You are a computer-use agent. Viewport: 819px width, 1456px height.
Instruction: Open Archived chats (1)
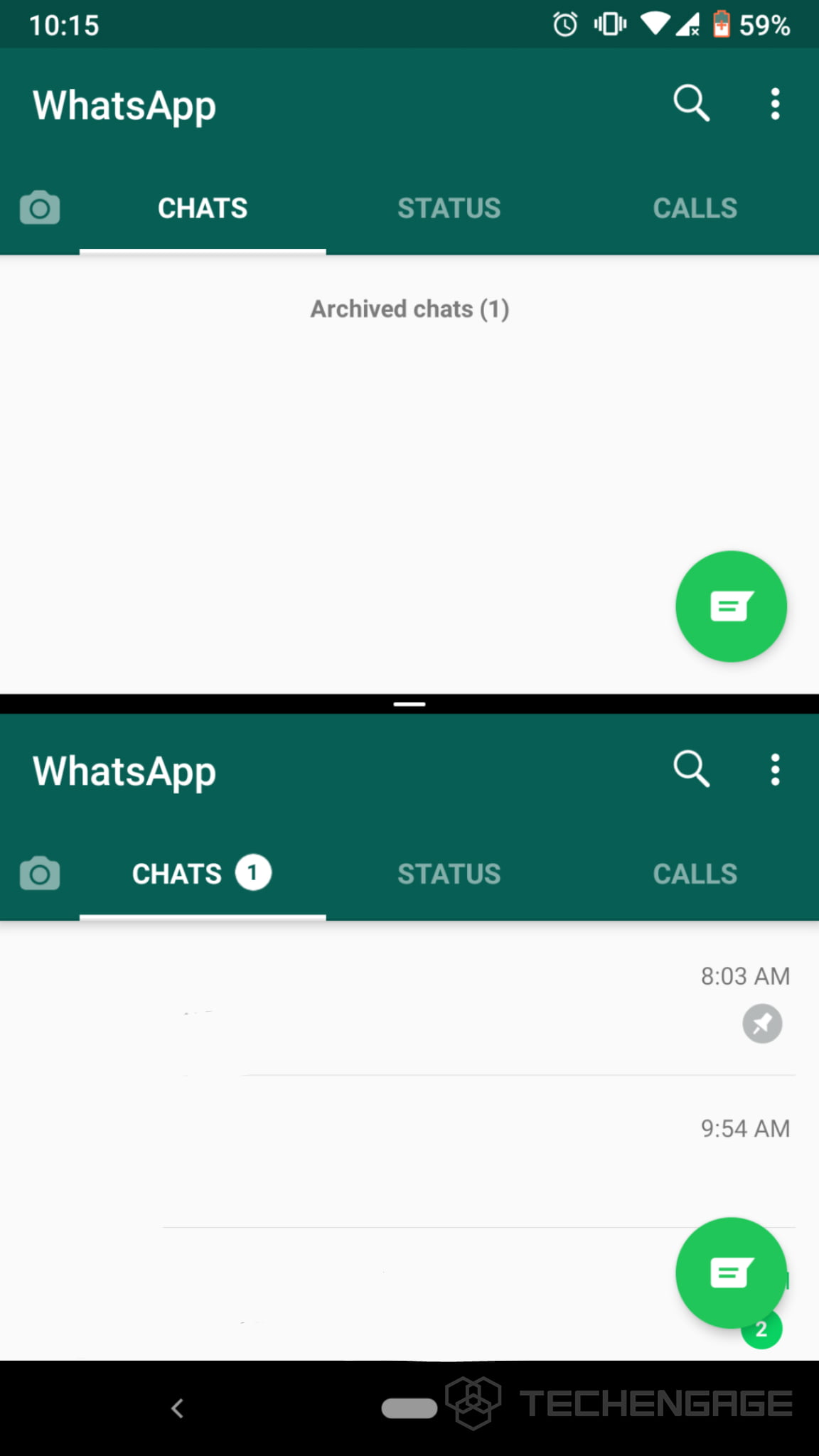[x=409, y=309]
